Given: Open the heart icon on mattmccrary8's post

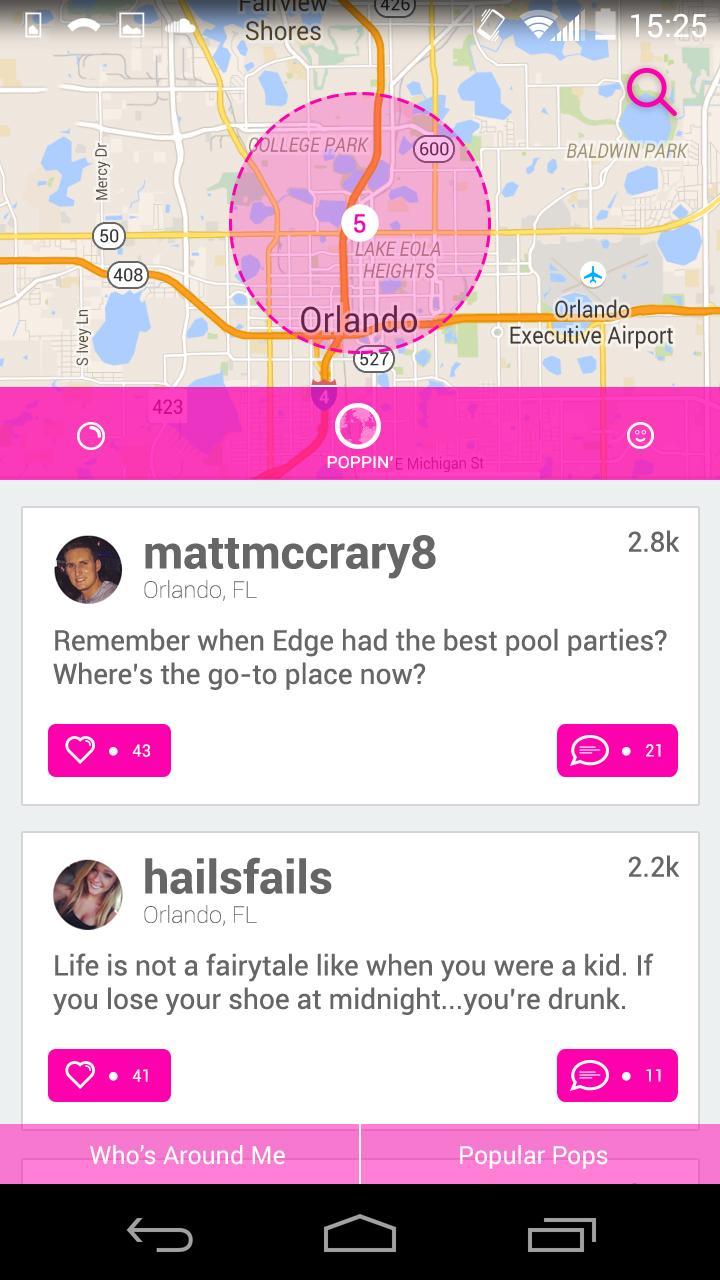Looking at the screenshot, I should tap(108, 750).
